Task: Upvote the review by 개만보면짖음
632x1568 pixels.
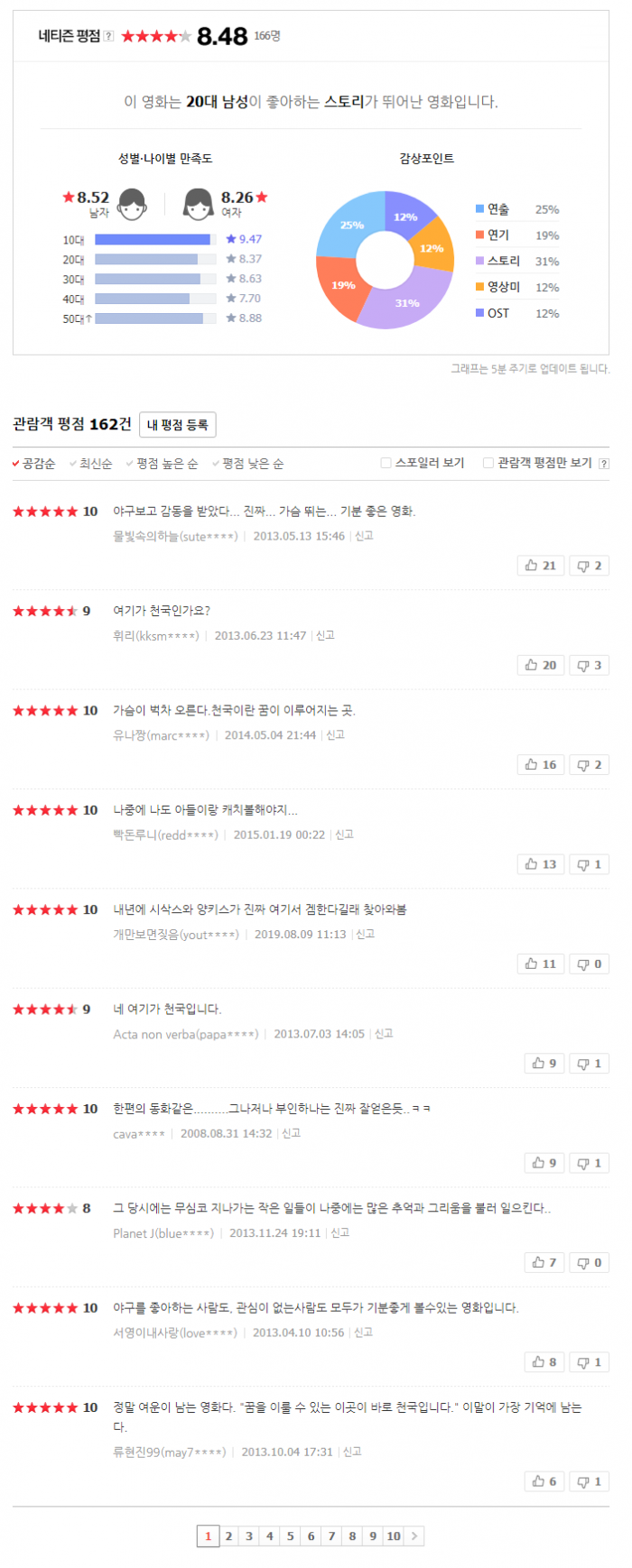Action: [x=541, y=964]
